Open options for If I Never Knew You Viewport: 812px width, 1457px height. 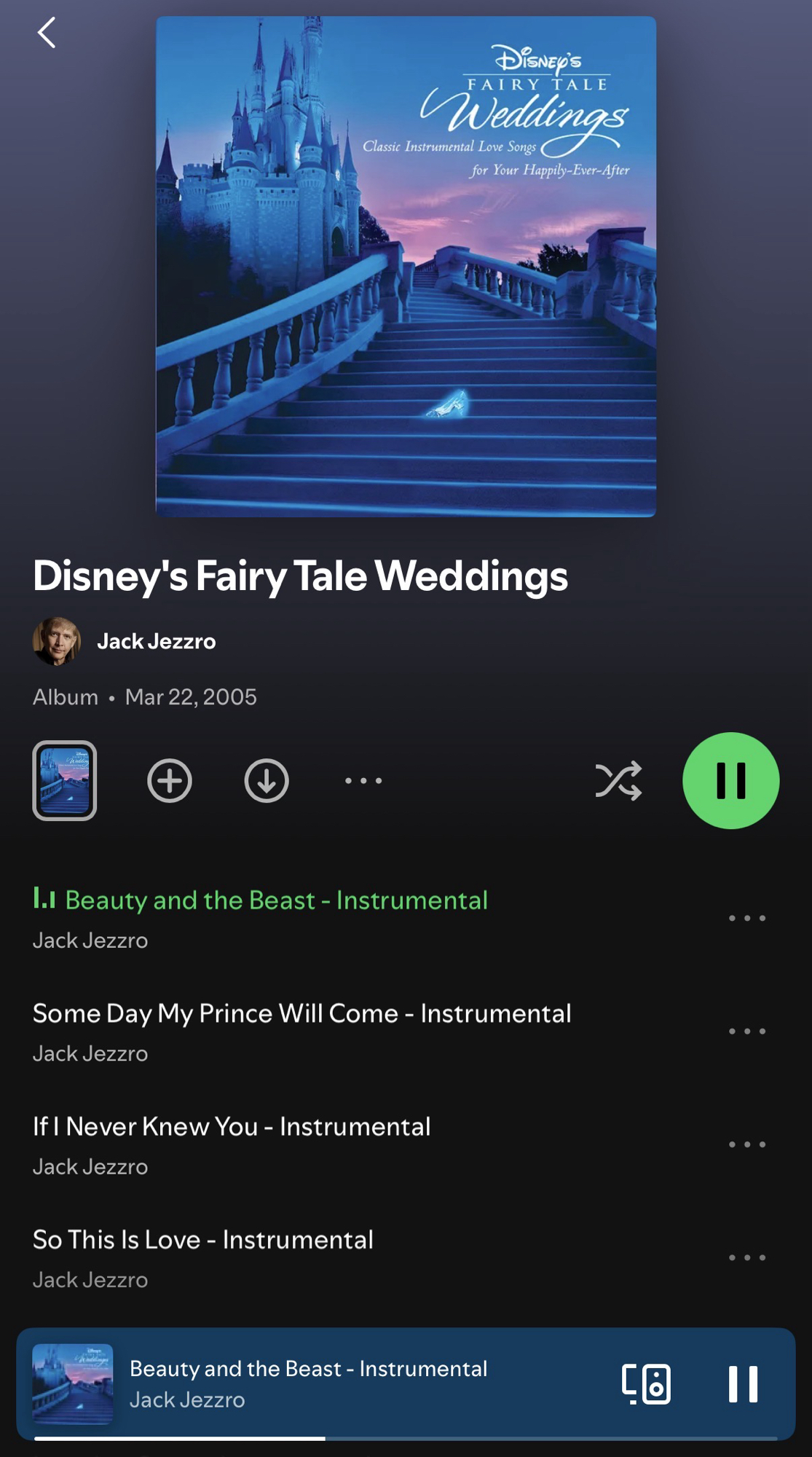pos(747,1144)
